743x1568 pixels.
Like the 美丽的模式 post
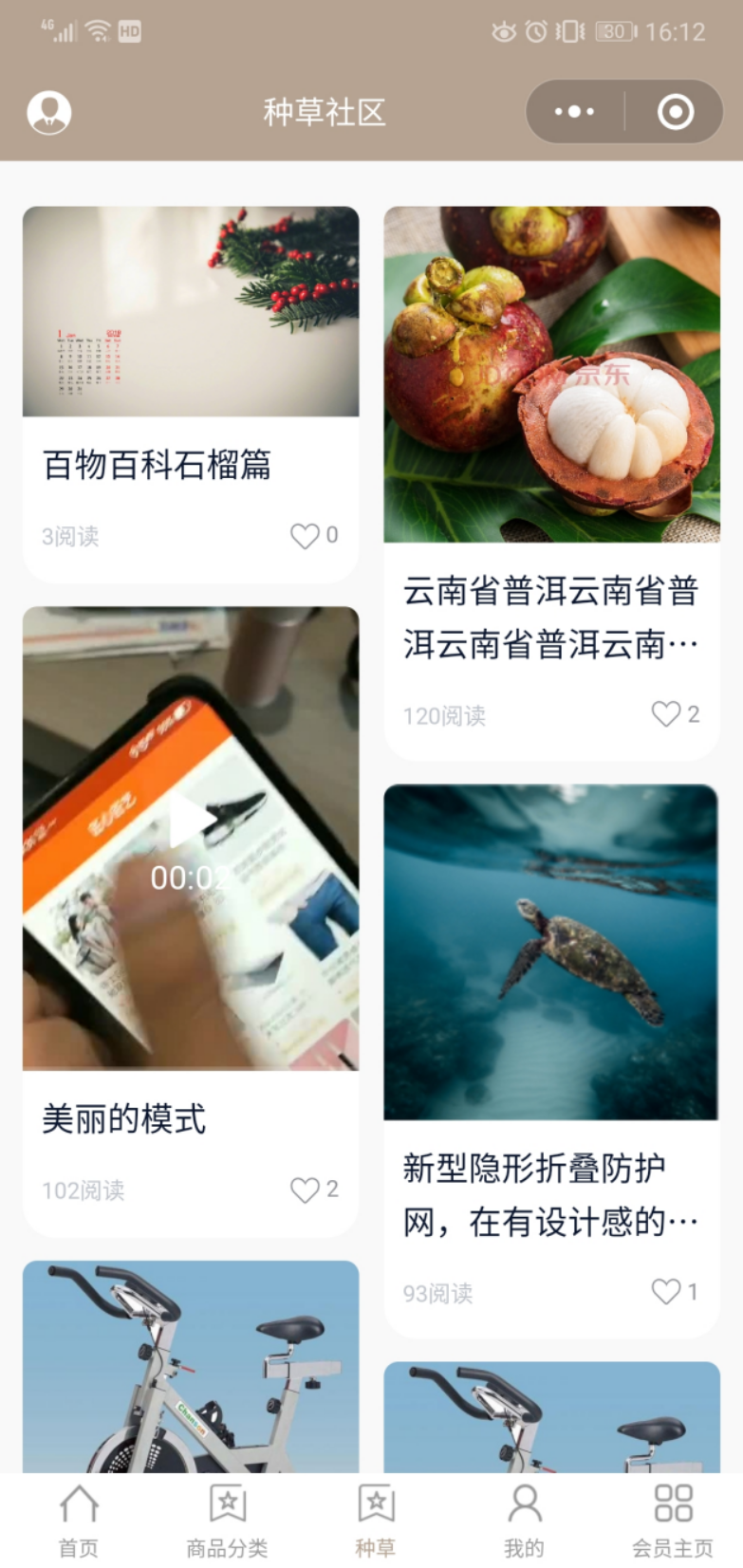click(x=306, y=1190)
